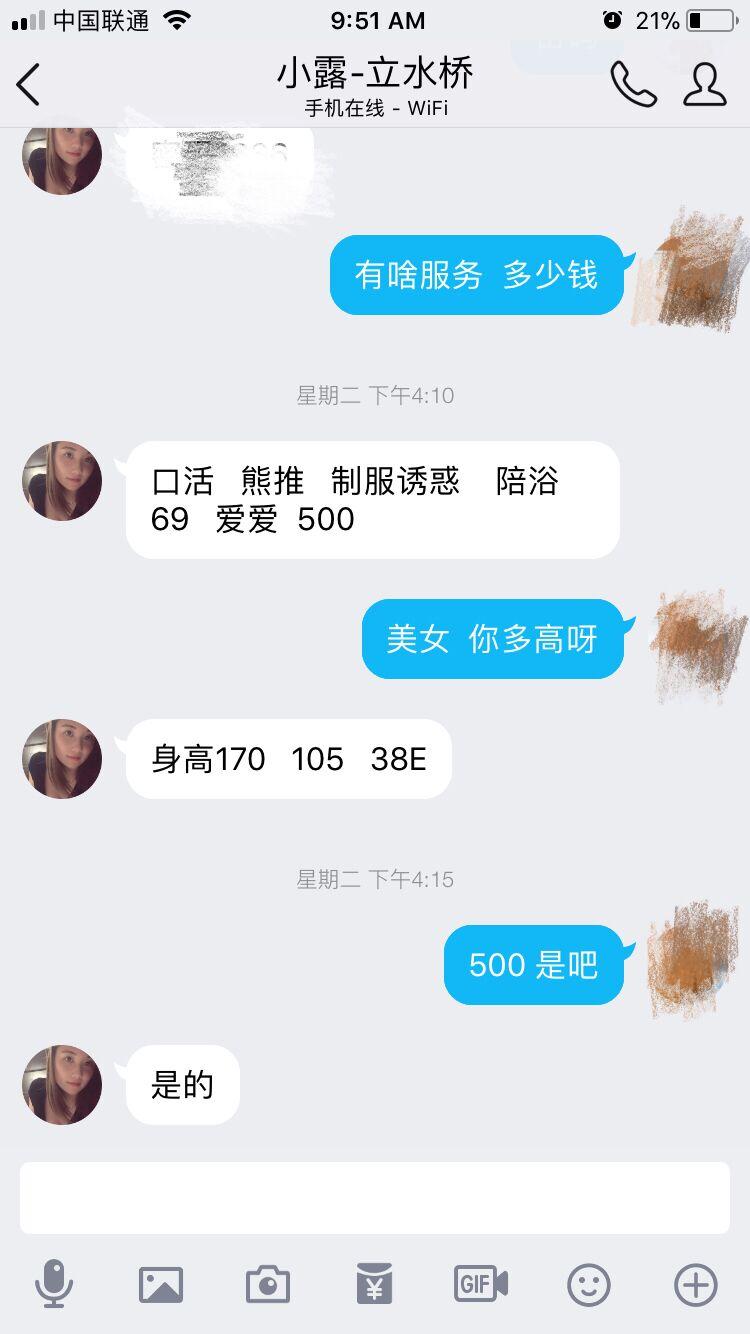
Task: Tap the 美女 你多高呀 sent bubble
Action: (x=491, y=639)
